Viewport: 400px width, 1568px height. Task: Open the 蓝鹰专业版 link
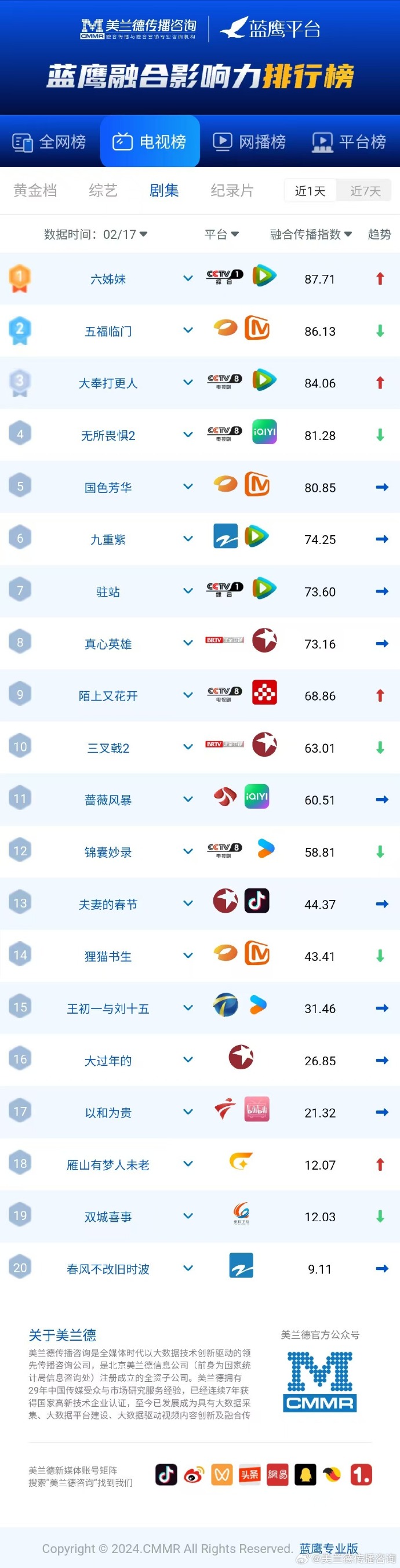(x=329, y=1548)
